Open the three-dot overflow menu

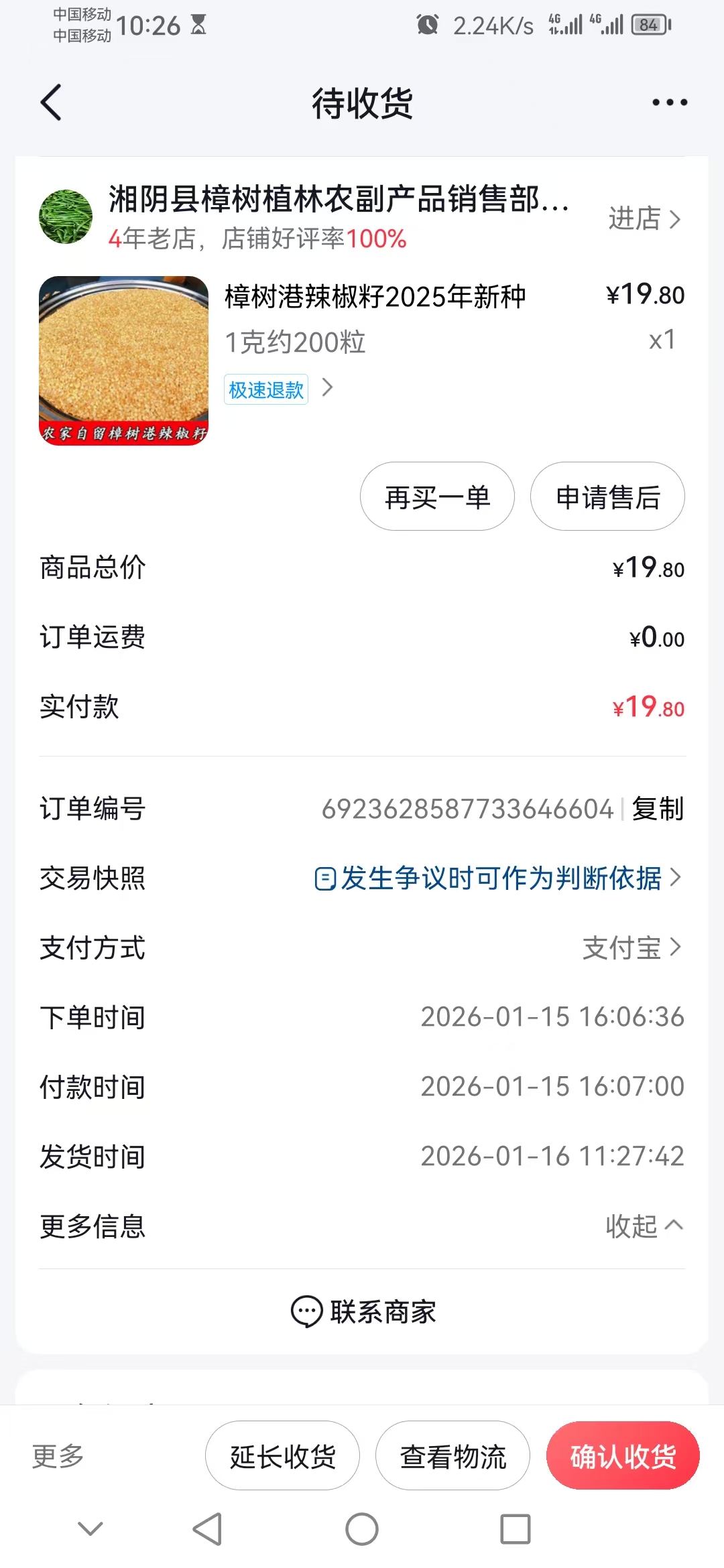click(x=670, y=103)
